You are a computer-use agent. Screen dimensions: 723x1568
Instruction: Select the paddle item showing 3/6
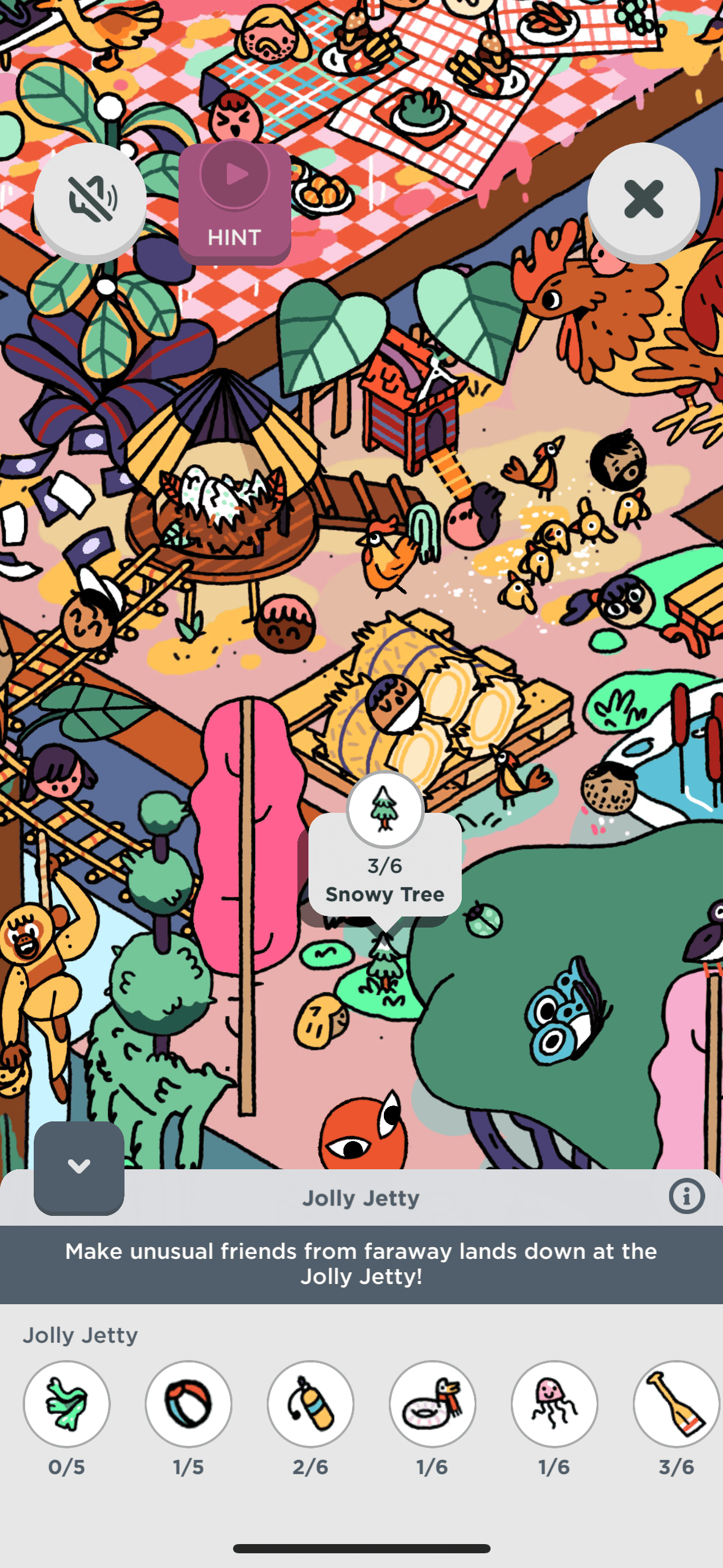click(x=676, y=1404)
